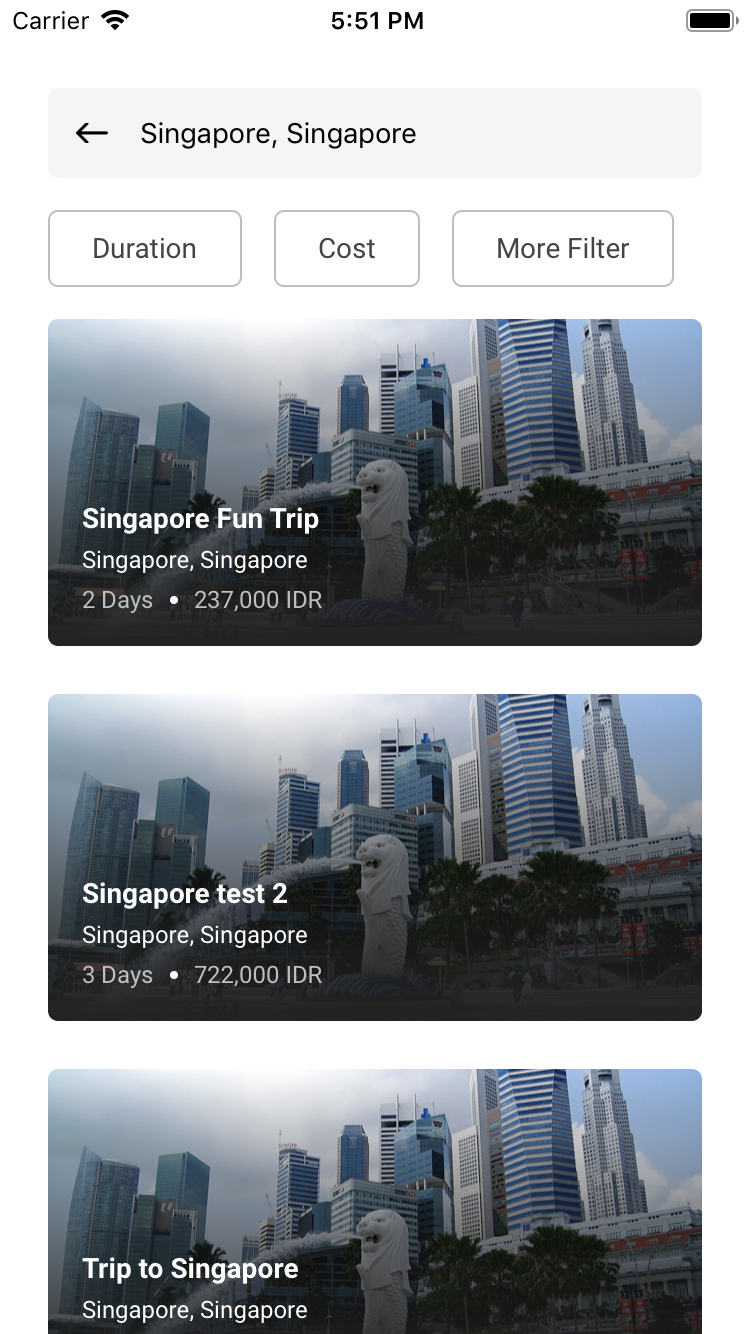Open the Duration filter
750x1334 pixels.
pos(145,249)
